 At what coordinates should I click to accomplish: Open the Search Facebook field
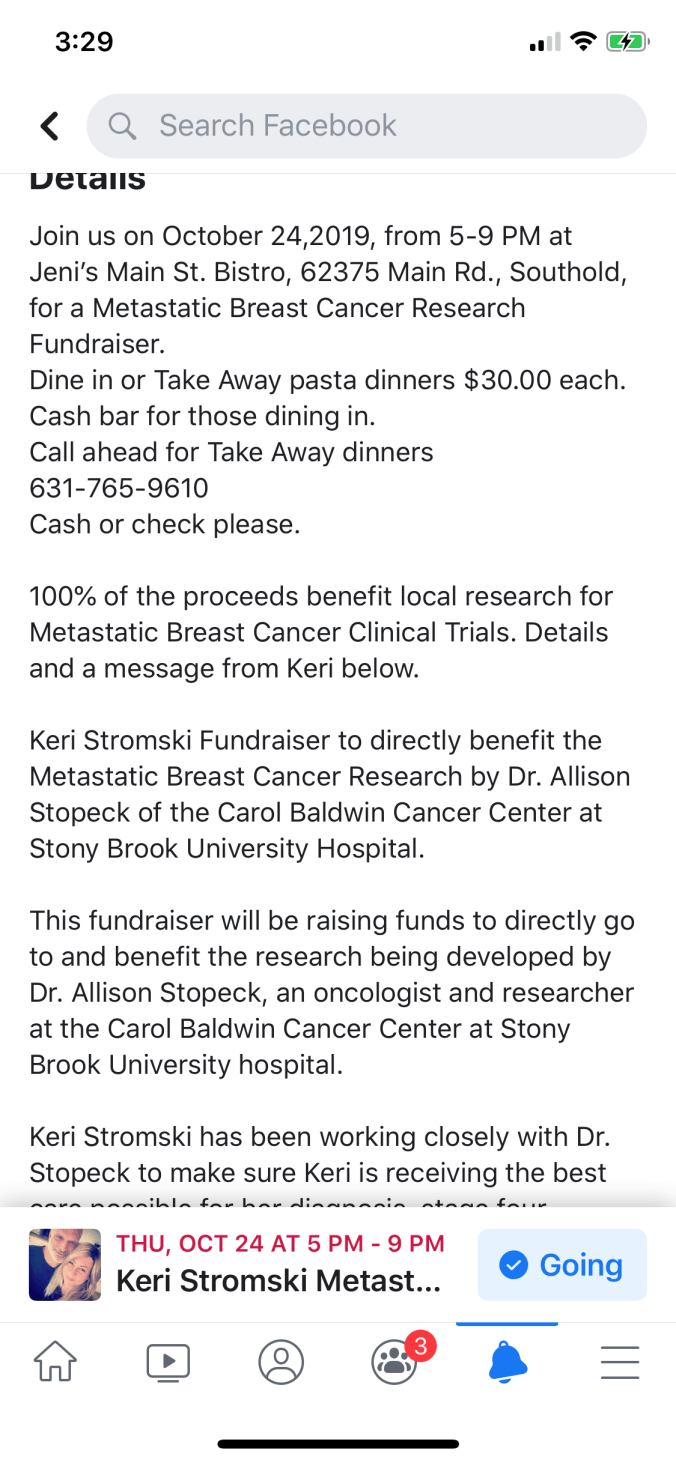point(366,126)
